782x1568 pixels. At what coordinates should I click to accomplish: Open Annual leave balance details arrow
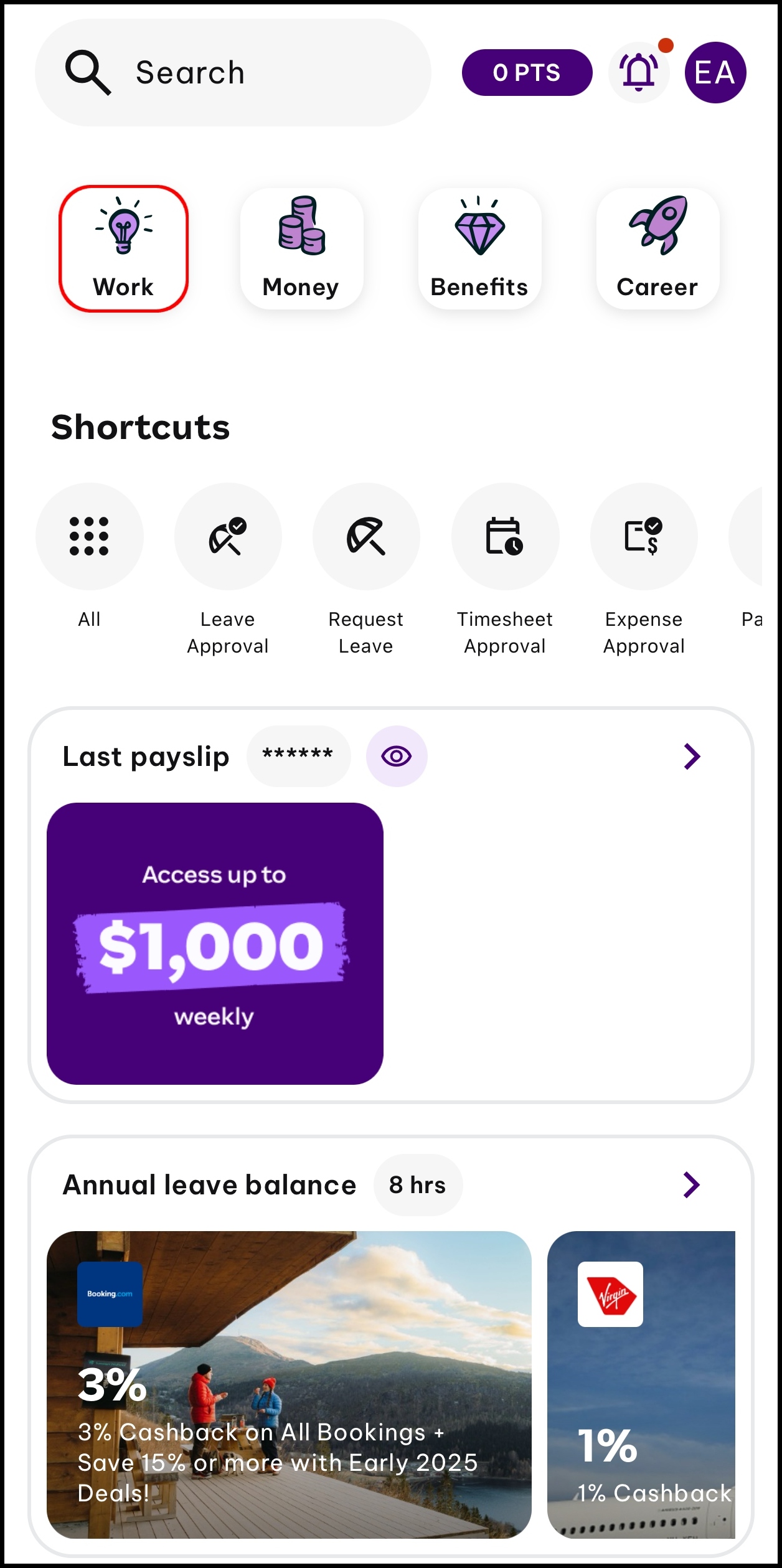coord(692,1184)
